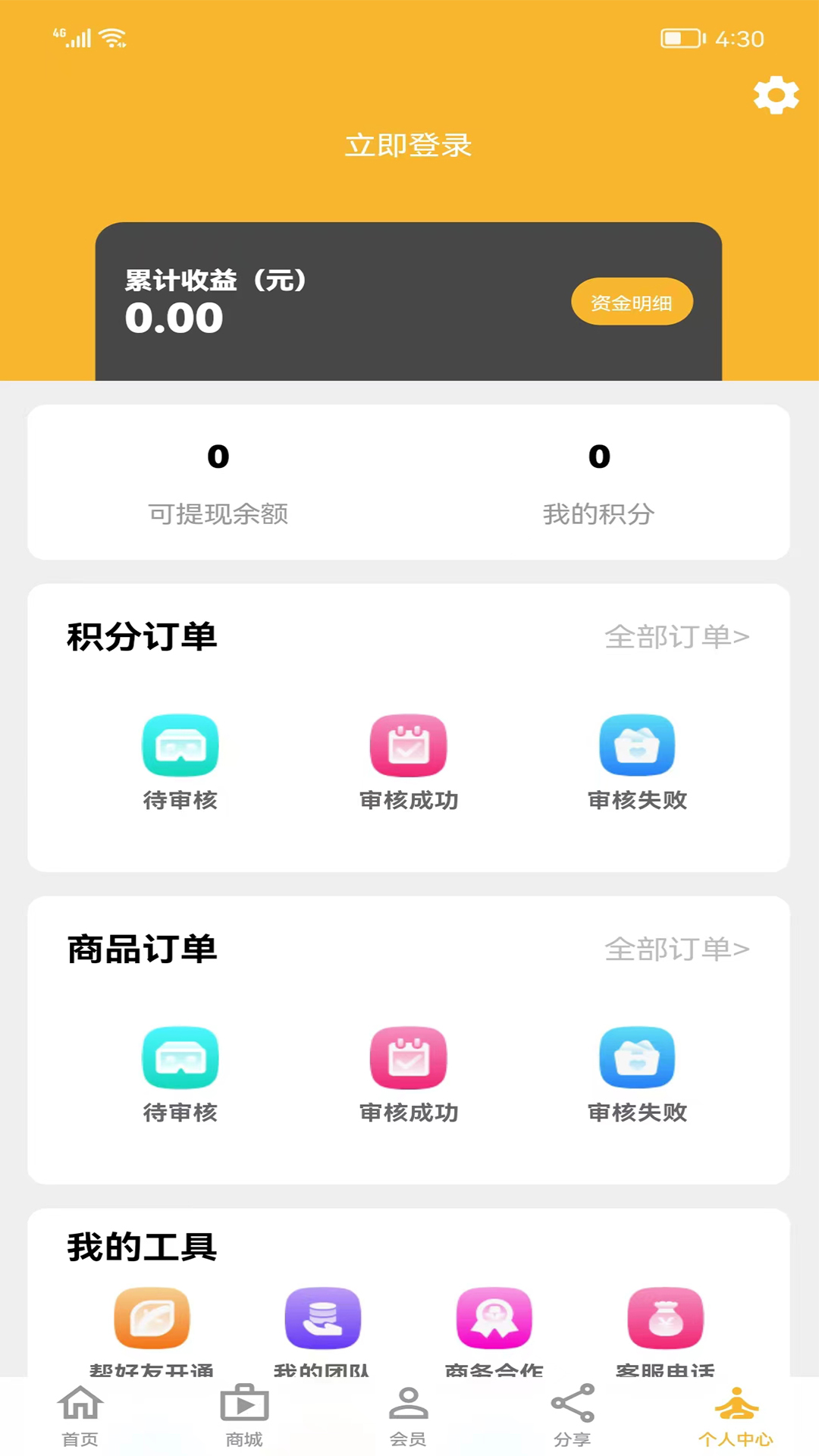Image resolution: width=819 pixels, height=1456 pixels.
Task: Open 审核成功 under 商品订单
Action: [x=409, y=1058]
